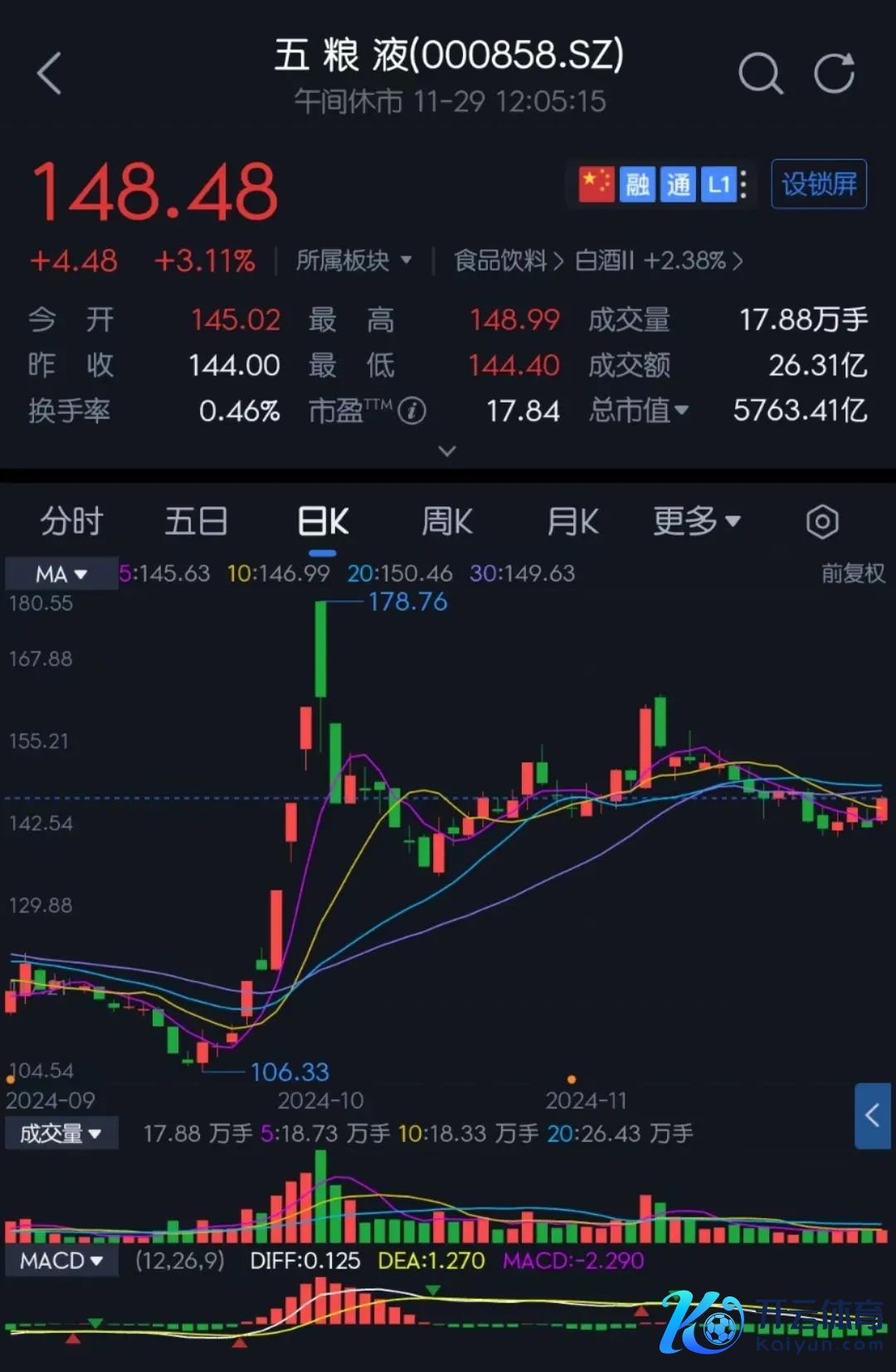The height and width of the screenshot is (1372, 896).
Task: Expand the blue side panel arrow
Action: click(872, 1116)
